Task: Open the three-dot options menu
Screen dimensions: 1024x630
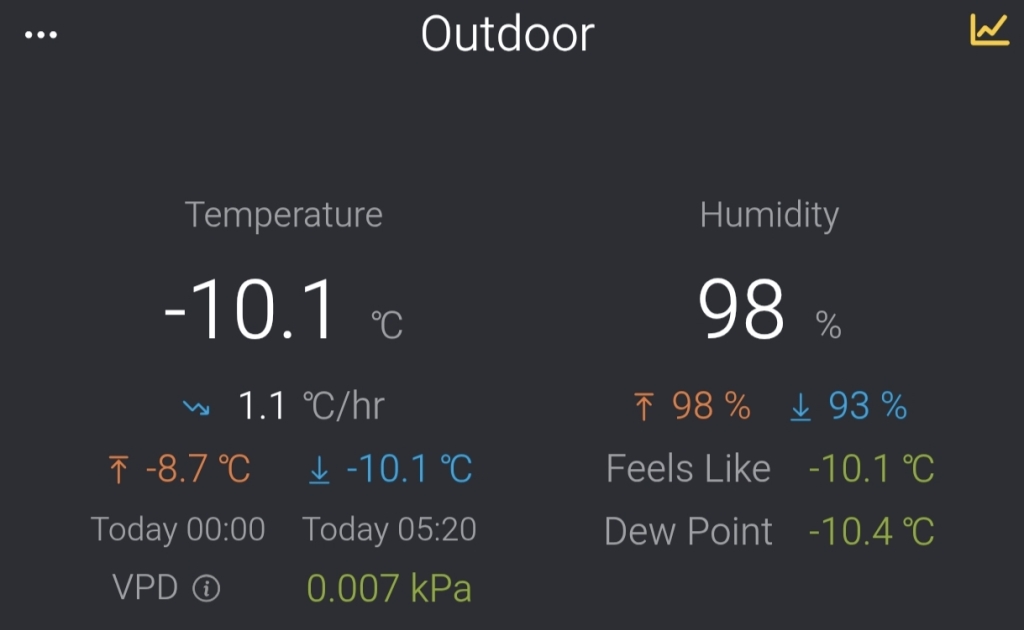Action: (x=41, y=35)
